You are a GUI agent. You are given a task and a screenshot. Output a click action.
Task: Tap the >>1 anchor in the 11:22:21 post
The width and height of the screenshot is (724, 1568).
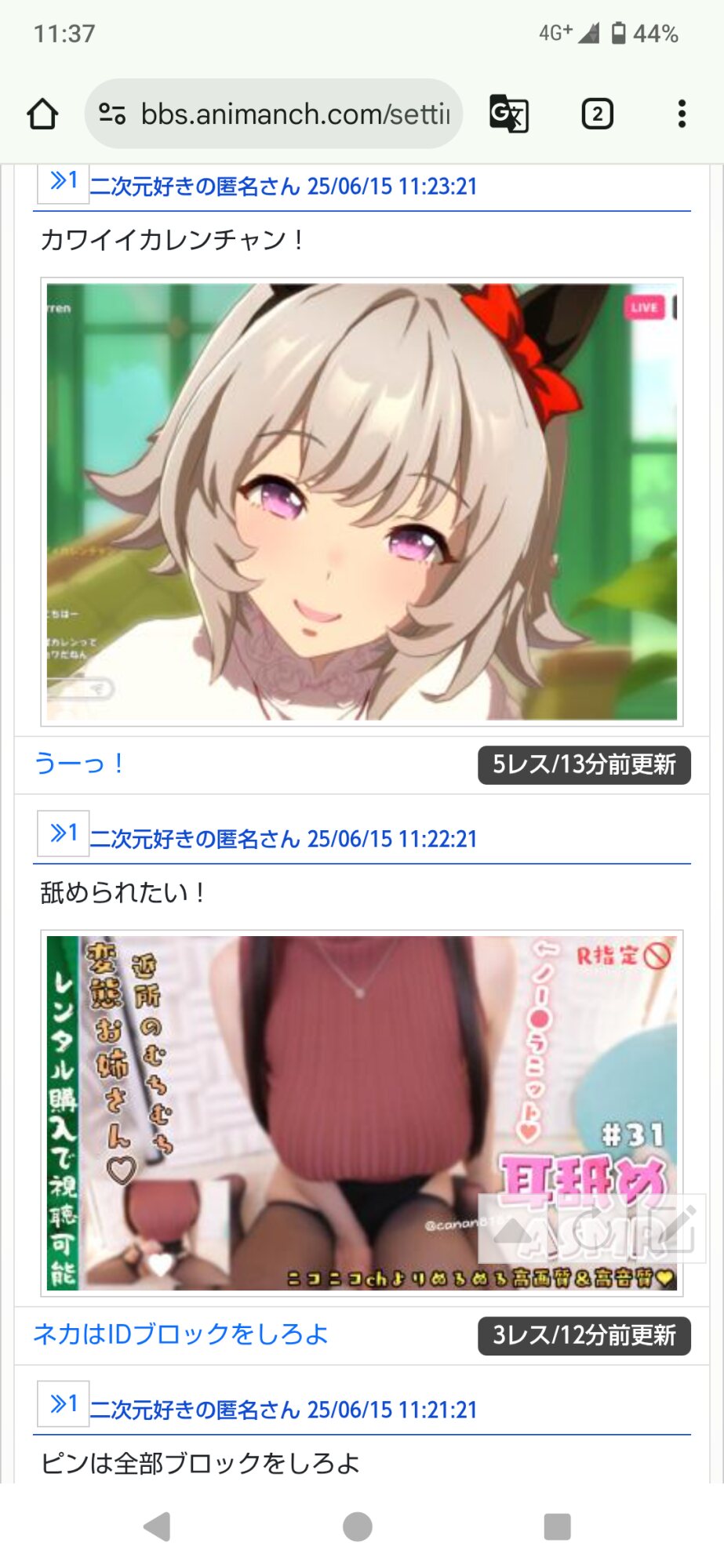point(64,833)
